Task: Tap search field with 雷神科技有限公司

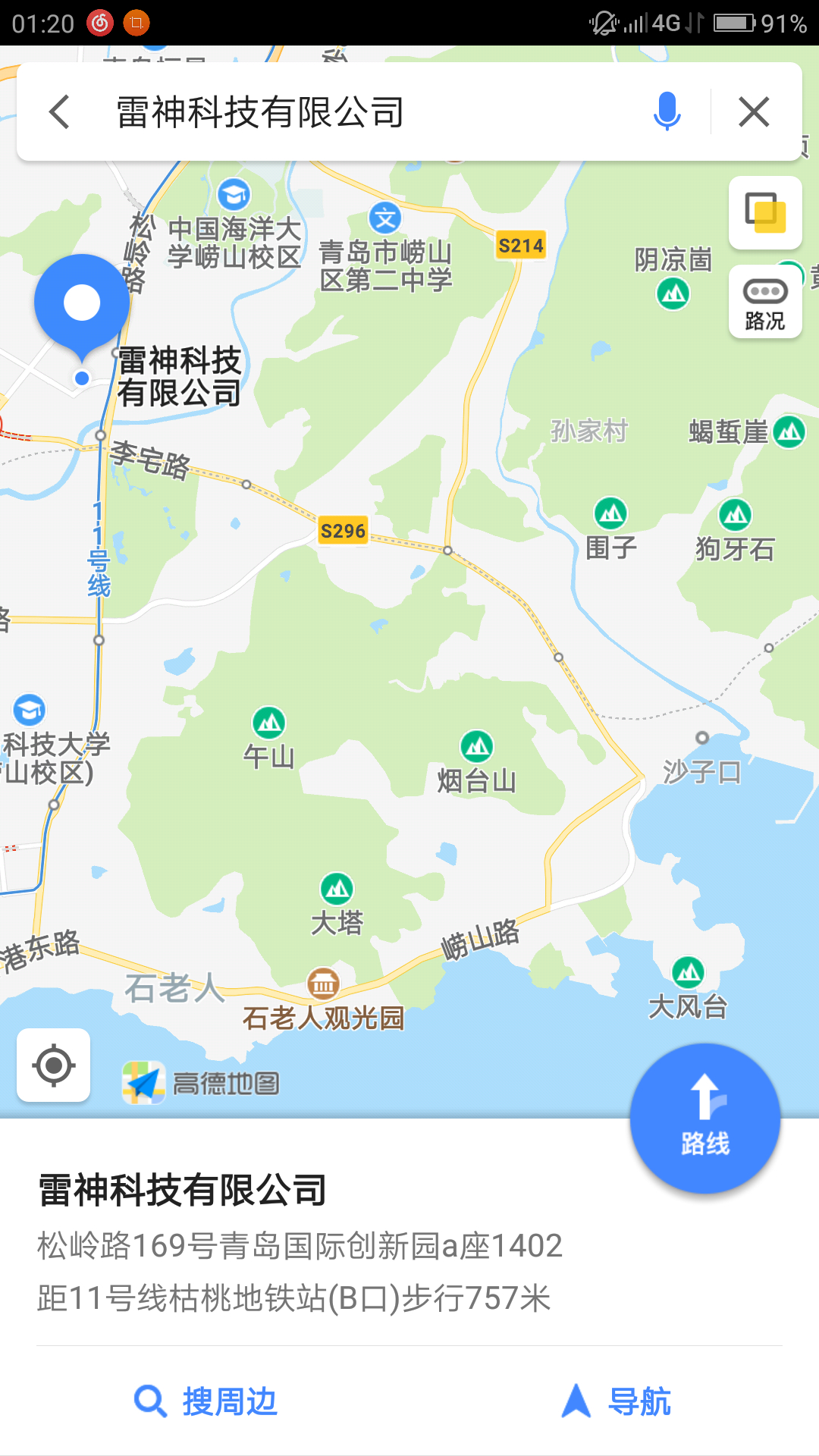Action: (x=364, y=112)
